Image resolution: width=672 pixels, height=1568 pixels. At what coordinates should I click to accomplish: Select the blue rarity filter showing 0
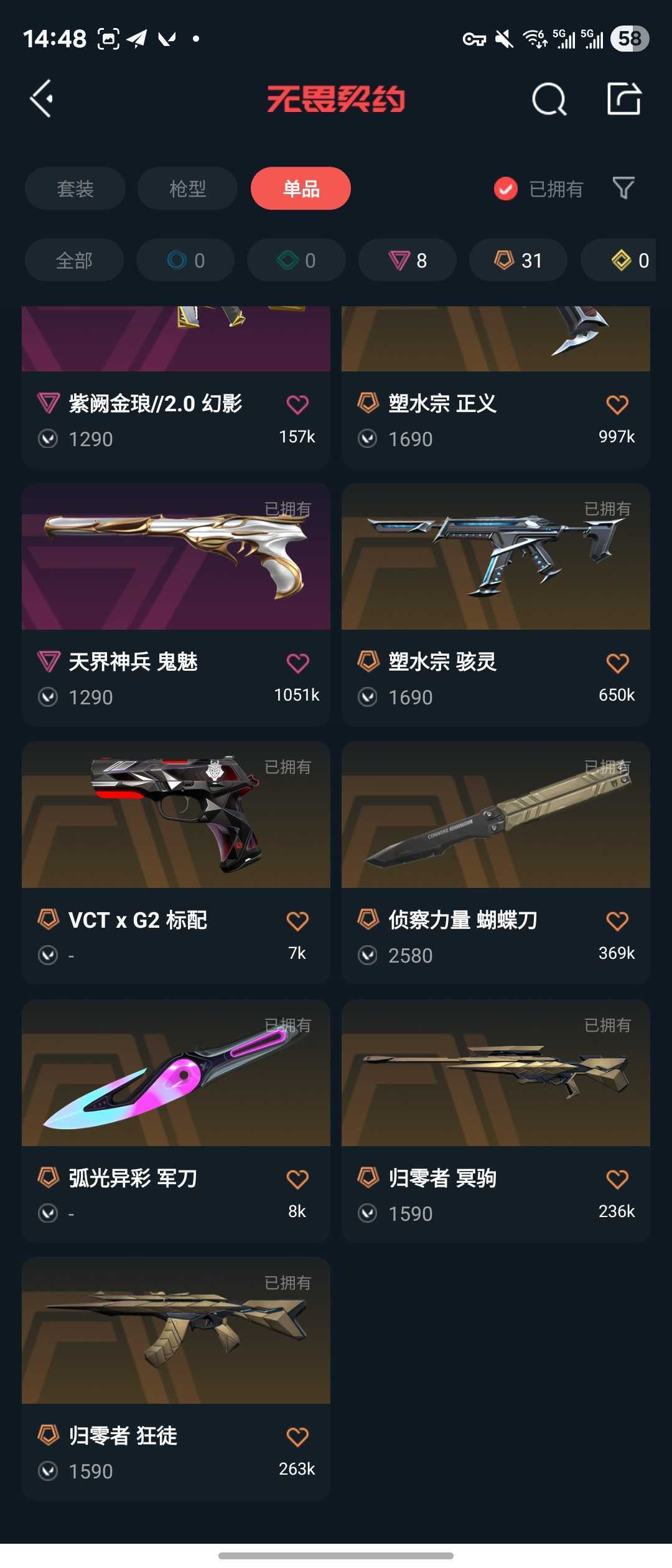click(185, 260)
